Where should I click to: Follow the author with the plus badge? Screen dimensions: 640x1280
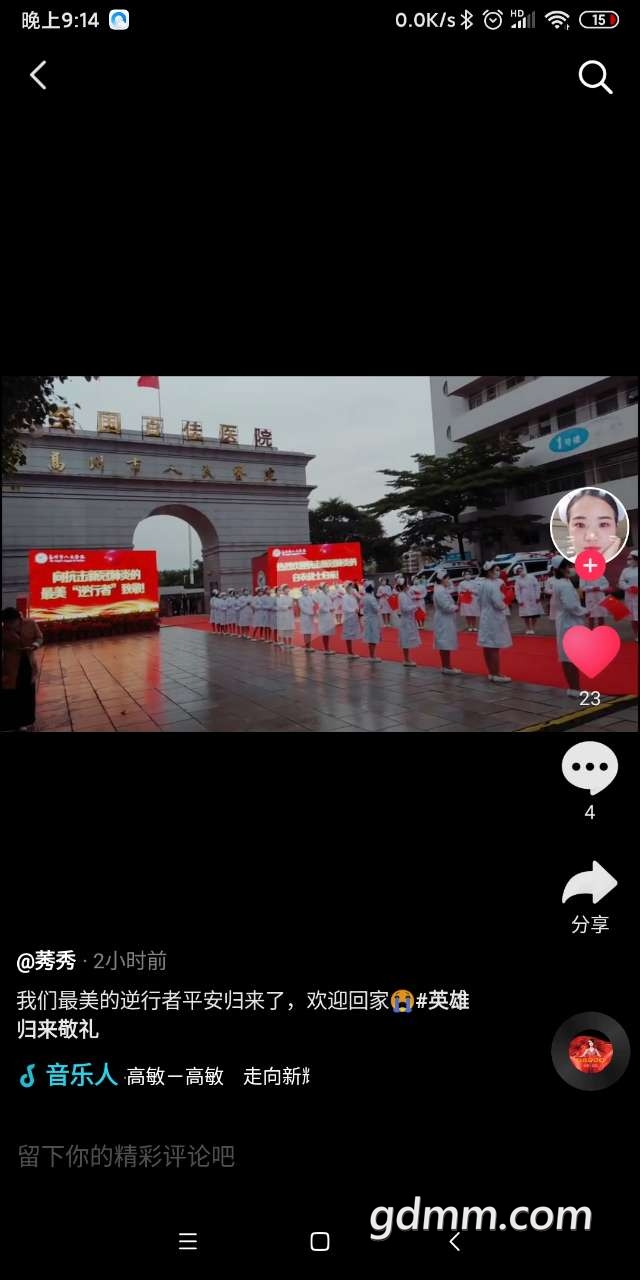pos(590,565)
